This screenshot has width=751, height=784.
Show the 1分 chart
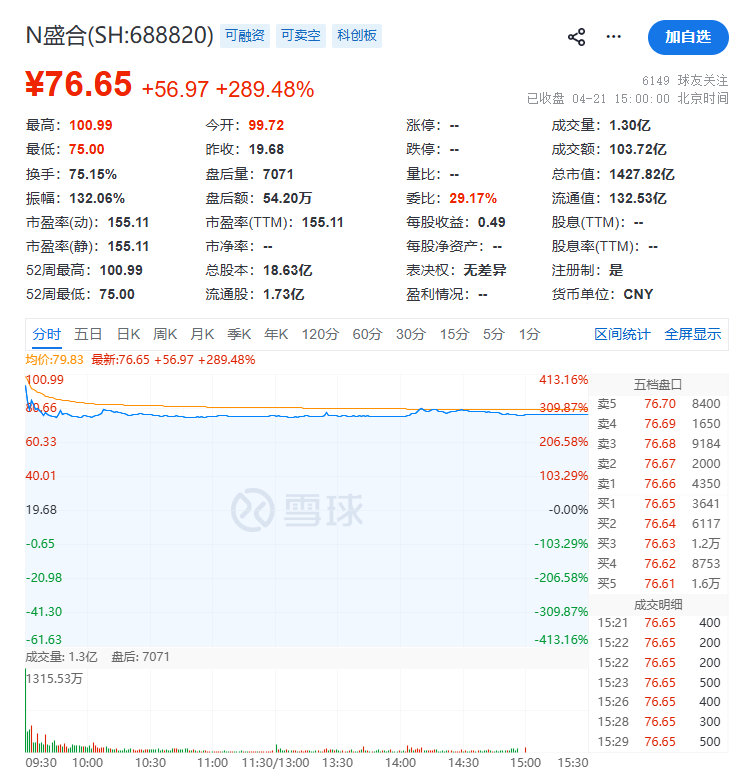pyautogui.click(x=530, y=334)
